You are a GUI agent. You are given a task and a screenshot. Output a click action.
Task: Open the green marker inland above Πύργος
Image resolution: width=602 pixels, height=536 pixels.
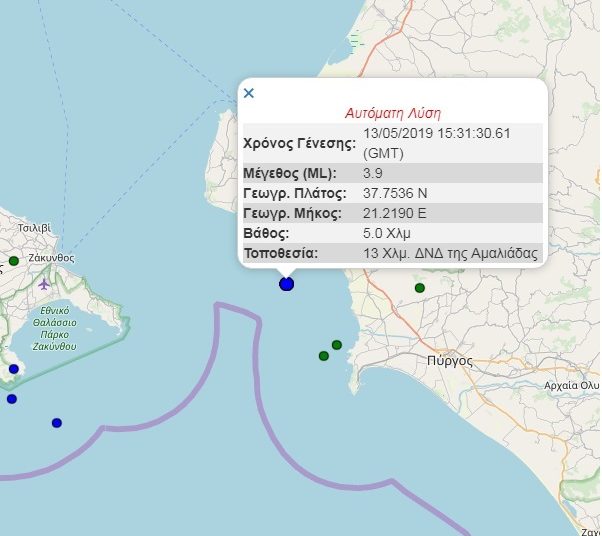[x=420, y=288]
